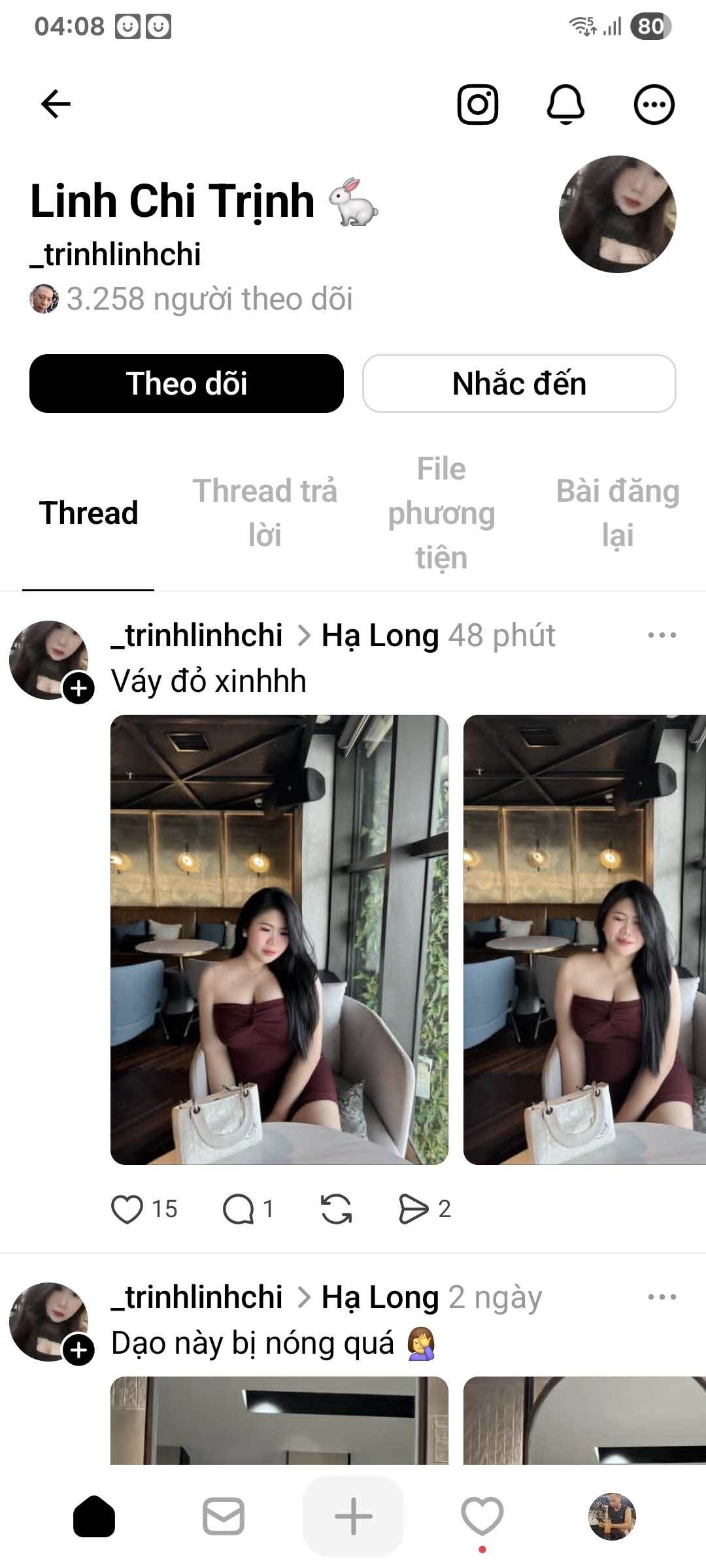
Task: Select the Bài đăng lại tab
Action: click(617, 513)
